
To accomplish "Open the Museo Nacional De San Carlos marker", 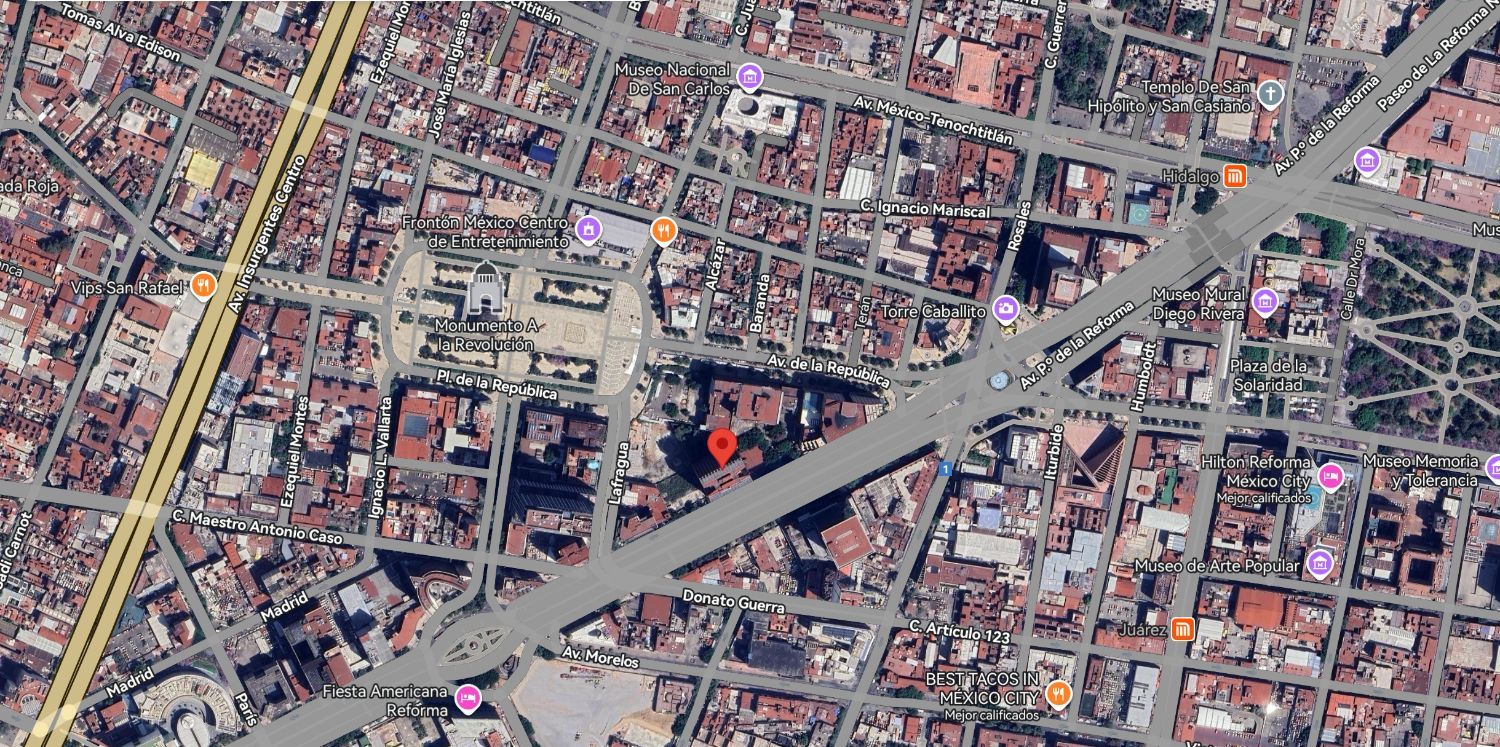I will click(748, 76).
